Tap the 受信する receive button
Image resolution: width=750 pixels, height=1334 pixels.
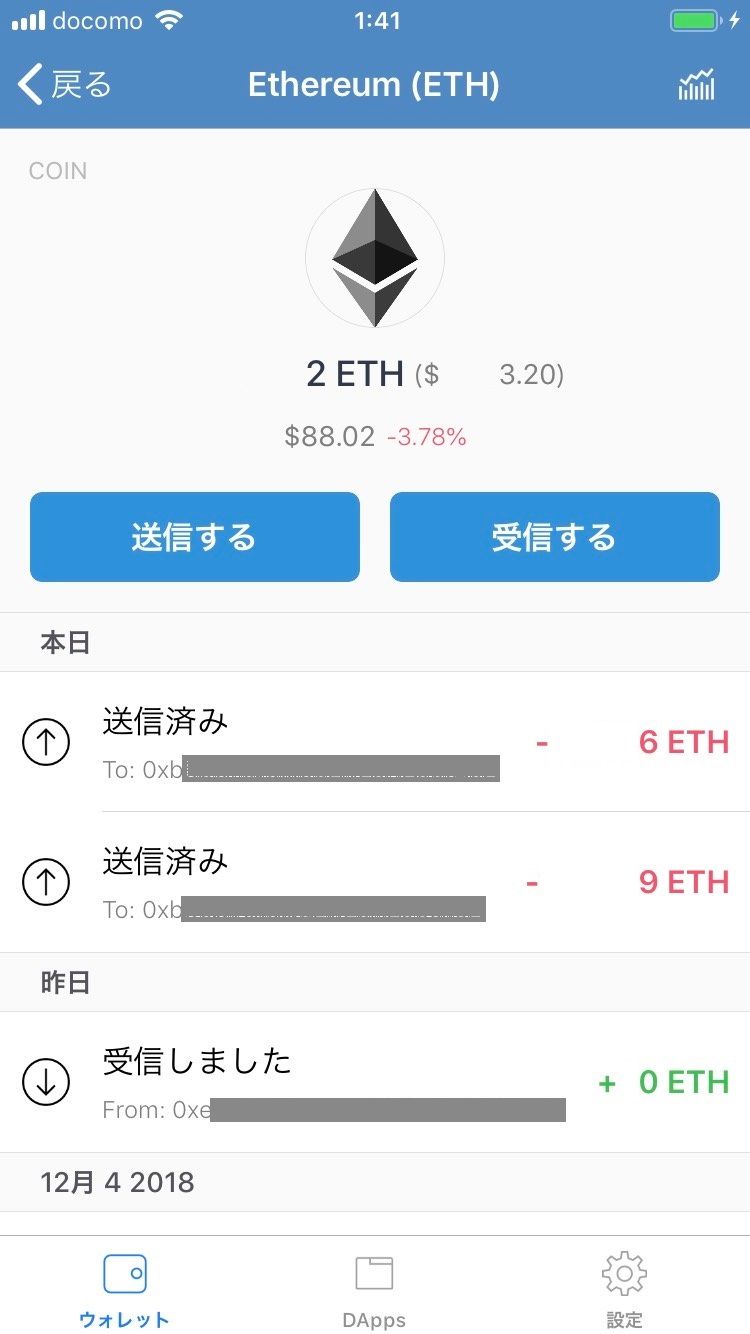tap(555, 537)
